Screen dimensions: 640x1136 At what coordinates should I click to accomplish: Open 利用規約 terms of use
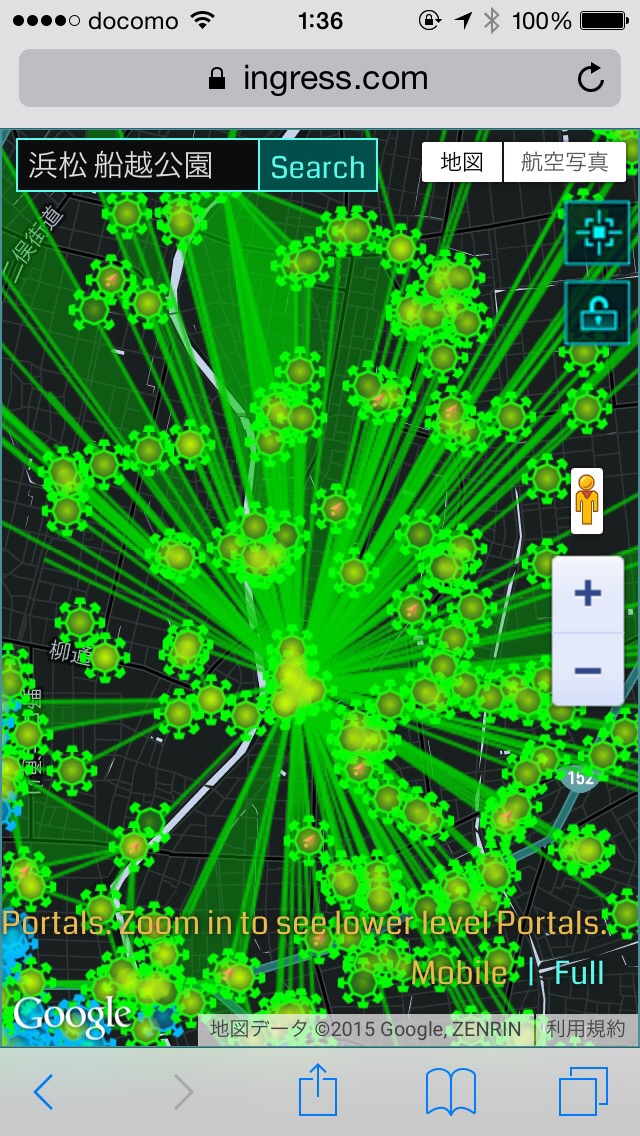[586, 1028]
